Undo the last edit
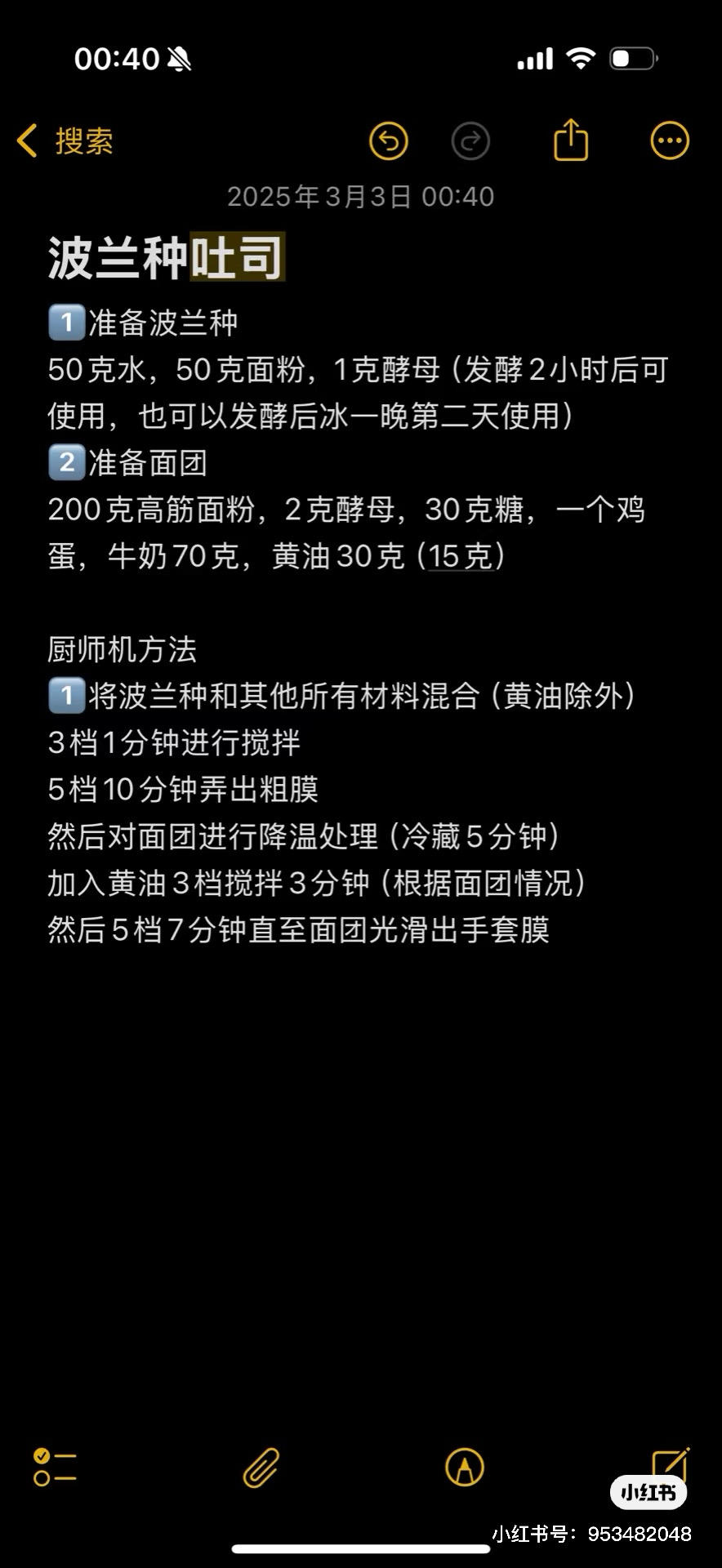Screen dimensions: 722x1568 pos(388,141)
